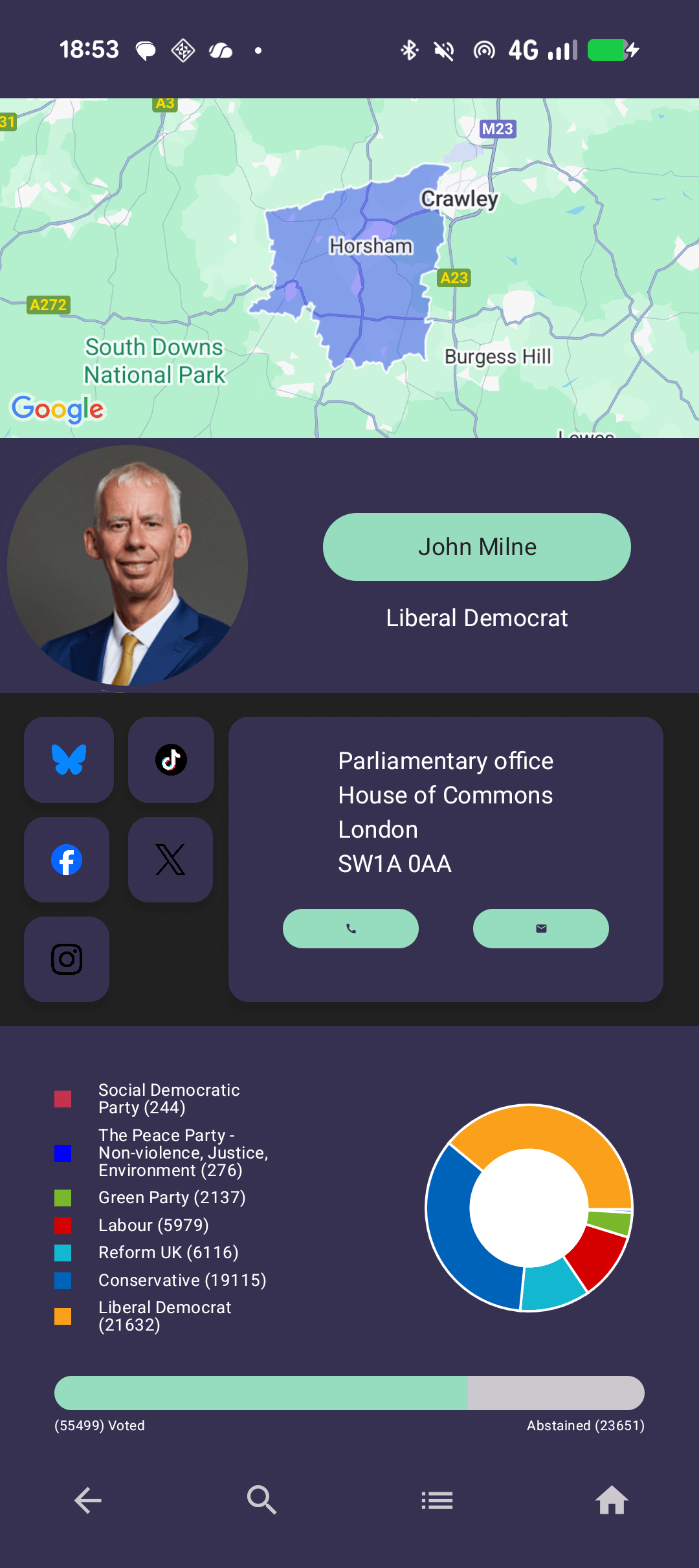Go back using the bottom arrow

(x=88, y=1500)
